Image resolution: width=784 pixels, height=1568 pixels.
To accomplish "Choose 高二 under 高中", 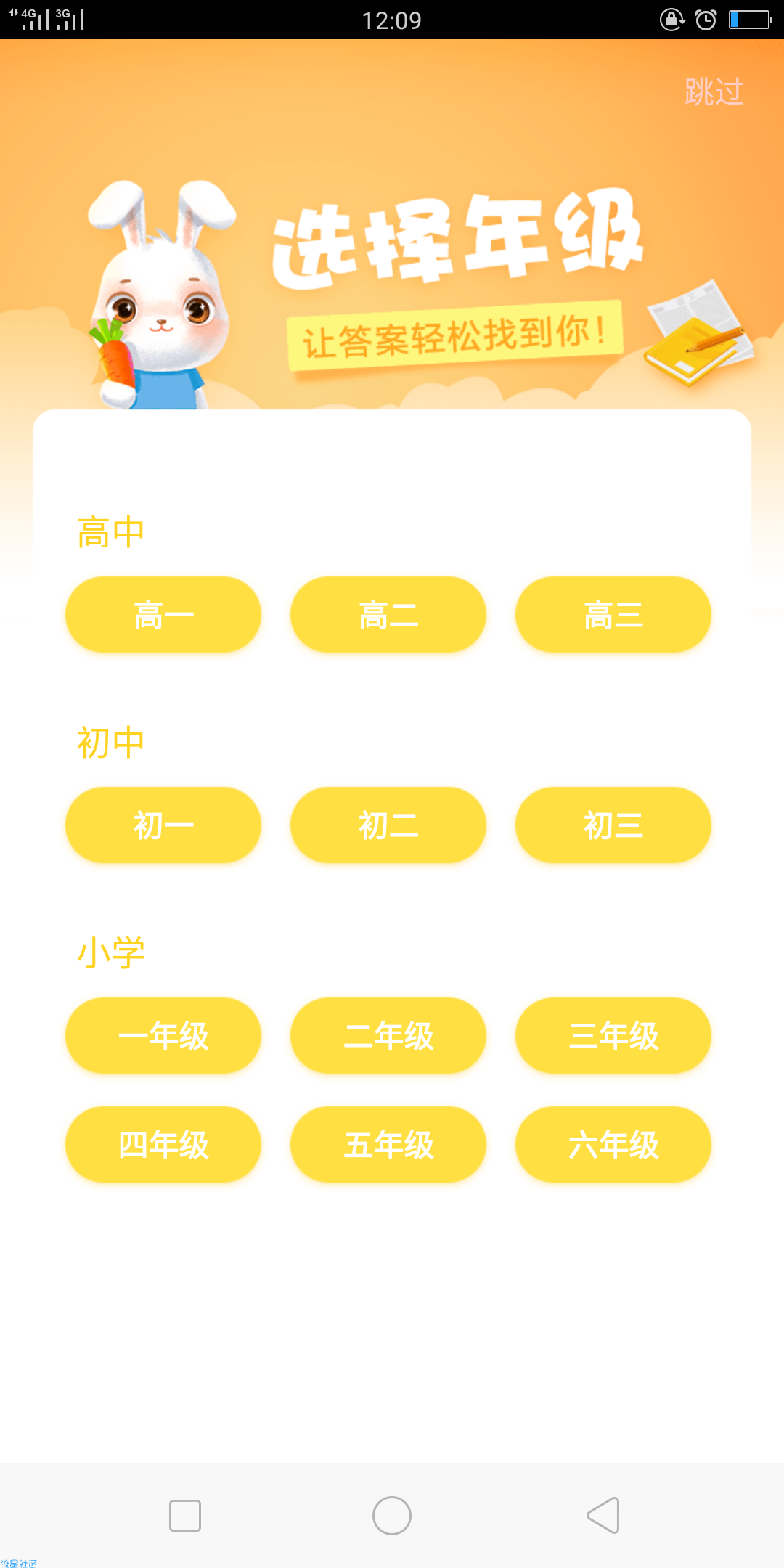I will (388, 615).
